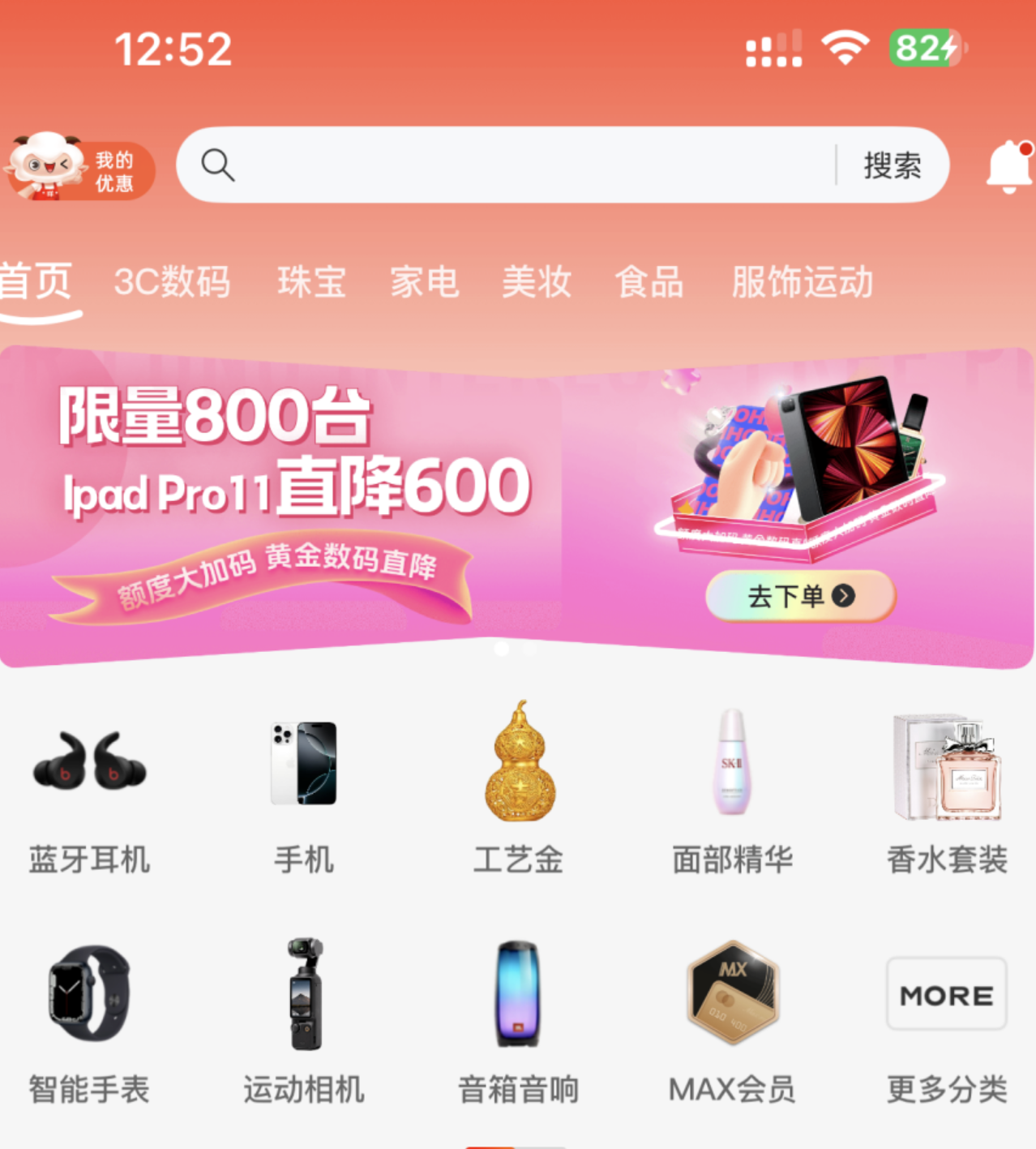The width and height of the screenshot is (1036, 1149).
Task: Switch to the 3C数码 tab
Action: 172,282
